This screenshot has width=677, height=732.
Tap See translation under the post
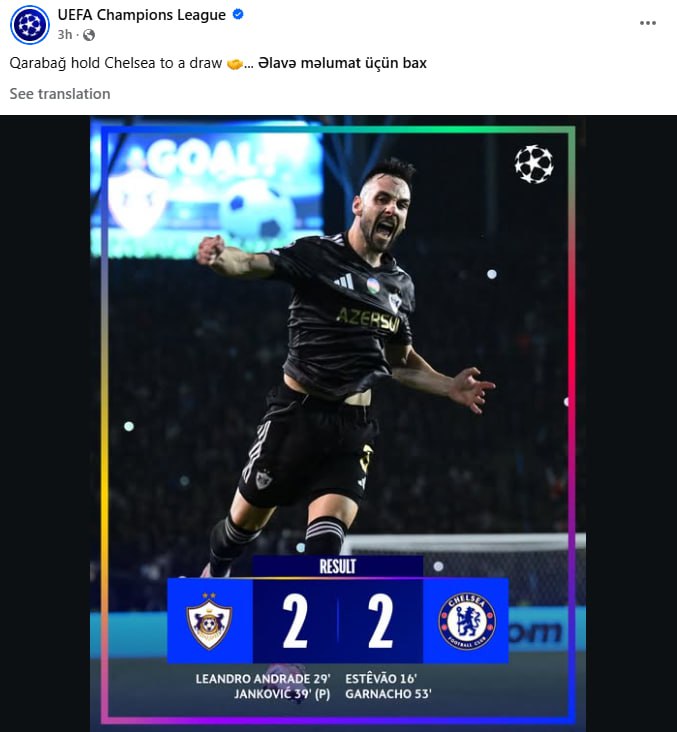pyautogui.click(x=60, y=94)
